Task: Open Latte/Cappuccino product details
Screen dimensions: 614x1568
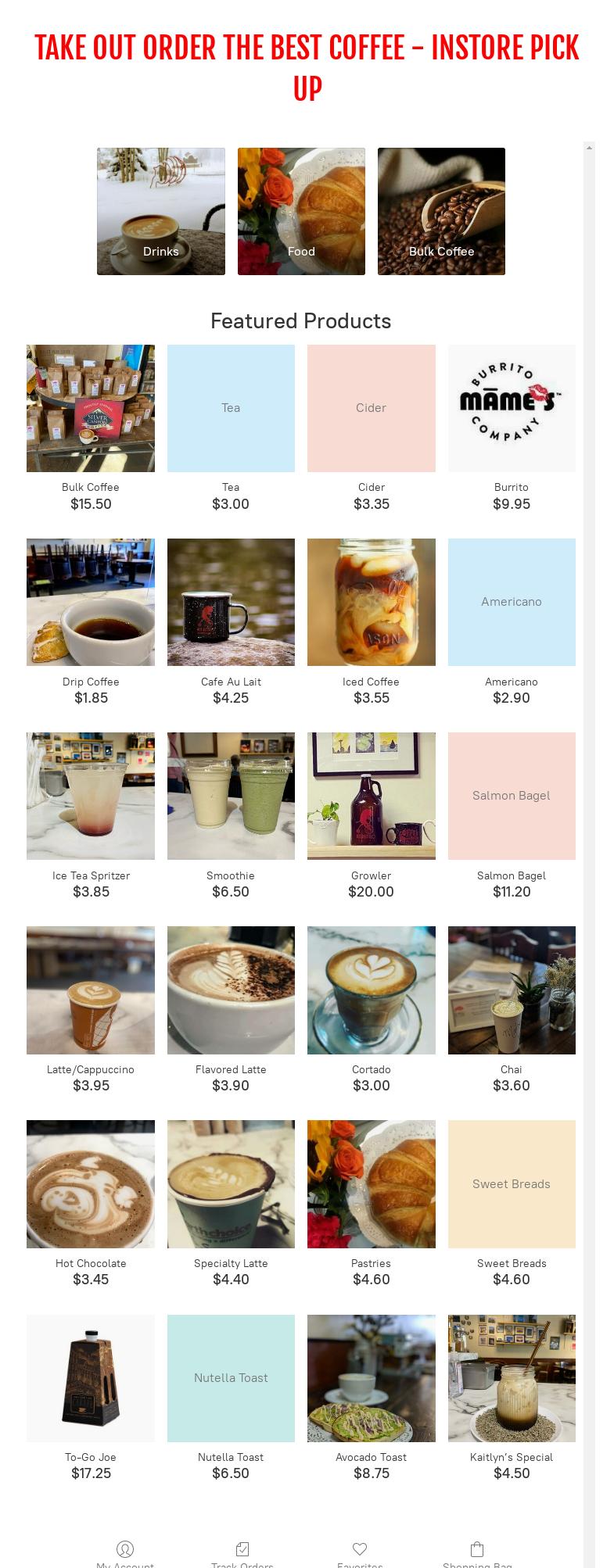Action: [x=91, y=990]
